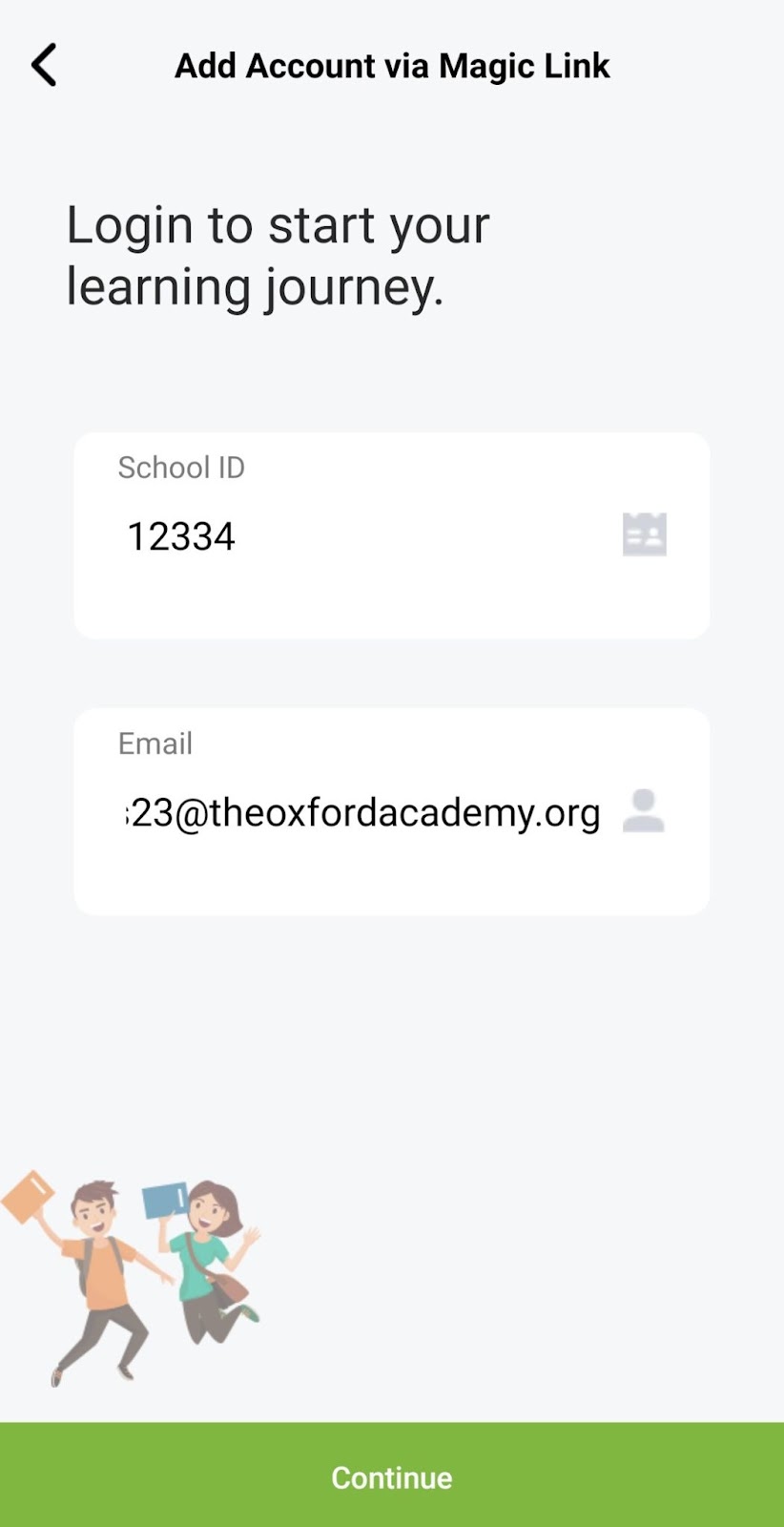The height and width of the screenshot is (1527, 784).
Task: Tap the green Continue button
Action: coord(392,1475)
